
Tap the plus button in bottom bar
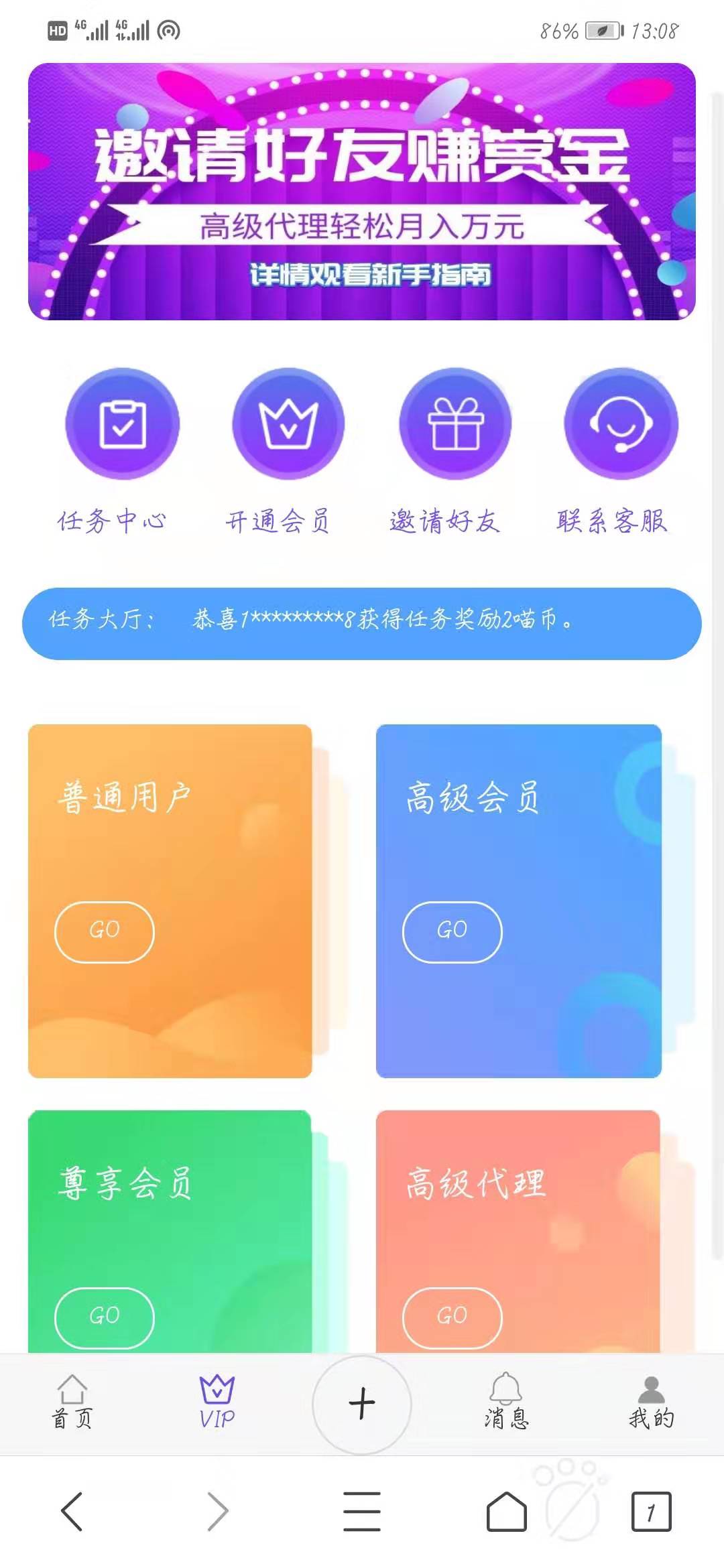pos(362,1404)
